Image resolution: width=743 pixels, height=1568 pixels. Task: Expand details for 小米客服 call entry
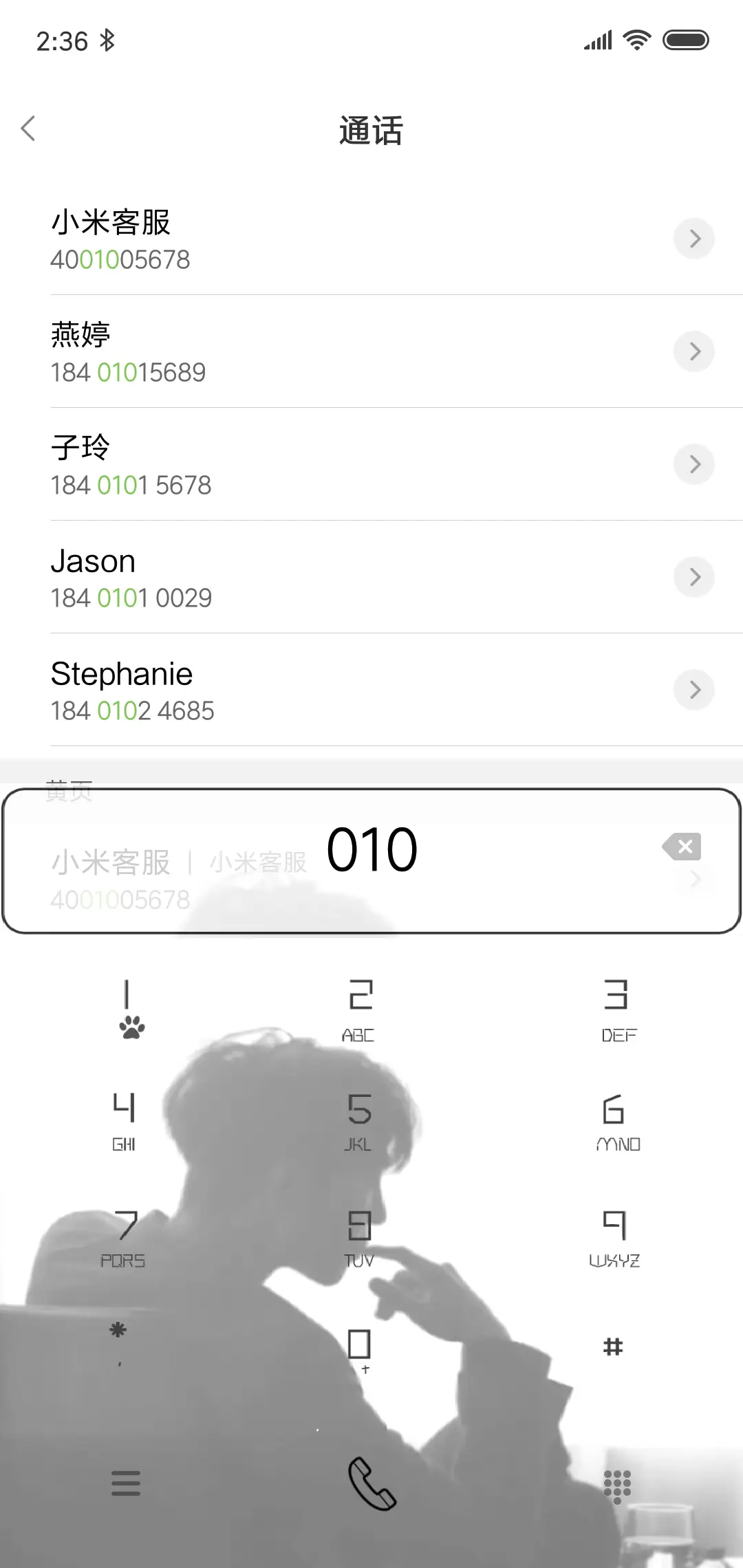(x=694, y=239)
